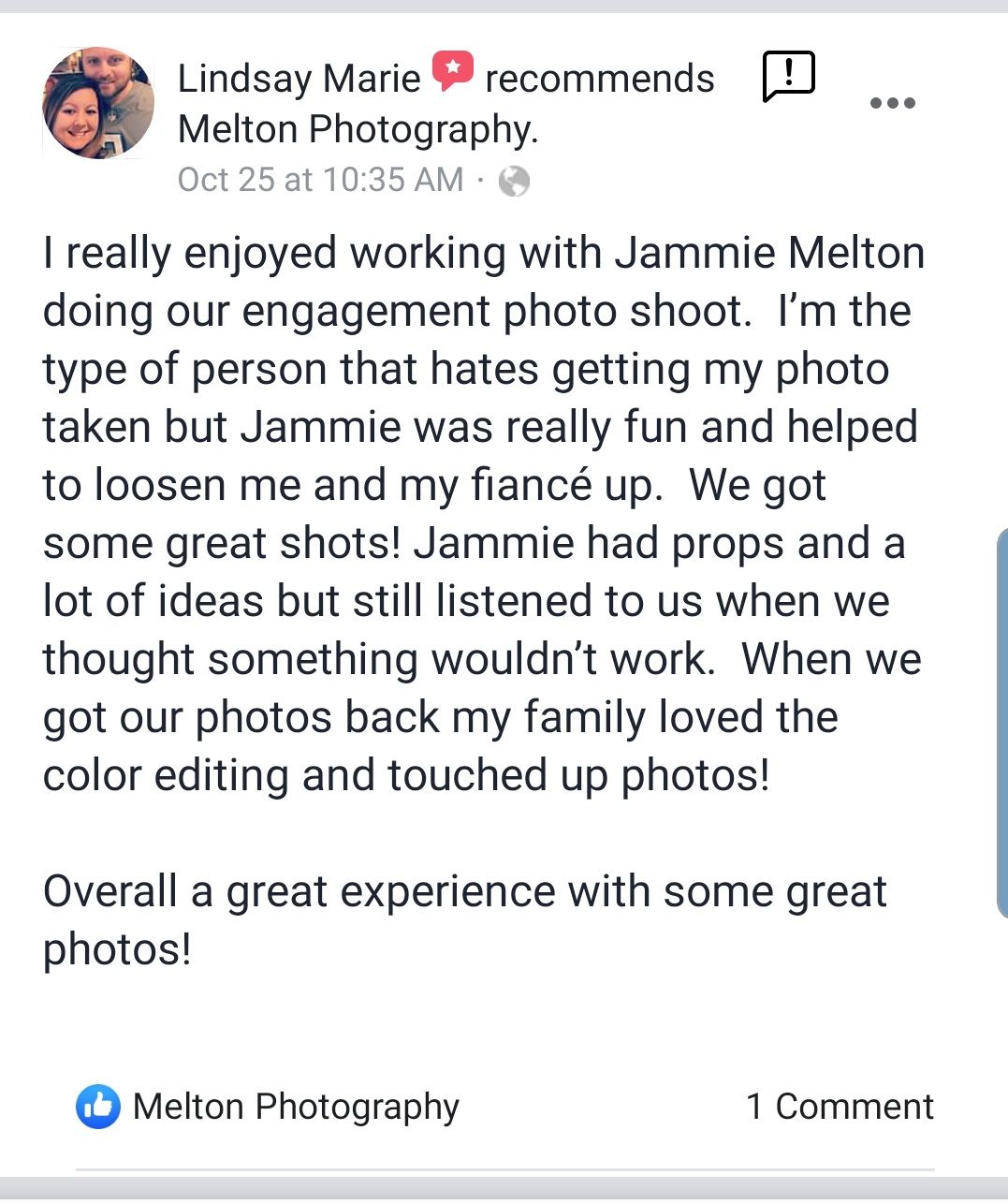Report this recommendation via the exclamation icon
Viewport: 1008px width, 1204px height.
click(788, 77)
